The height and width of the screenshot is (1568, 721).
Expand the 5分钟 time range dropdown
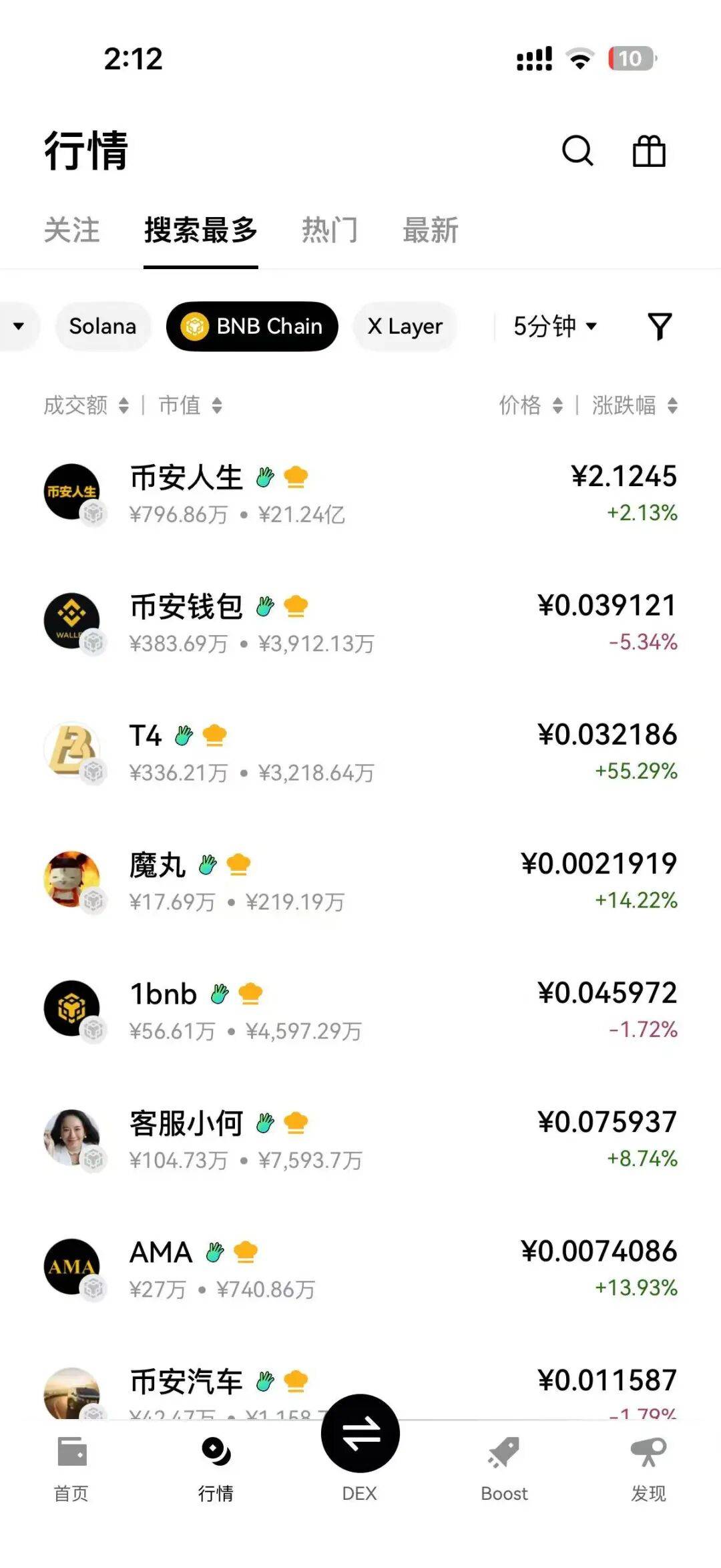[554, 326]
